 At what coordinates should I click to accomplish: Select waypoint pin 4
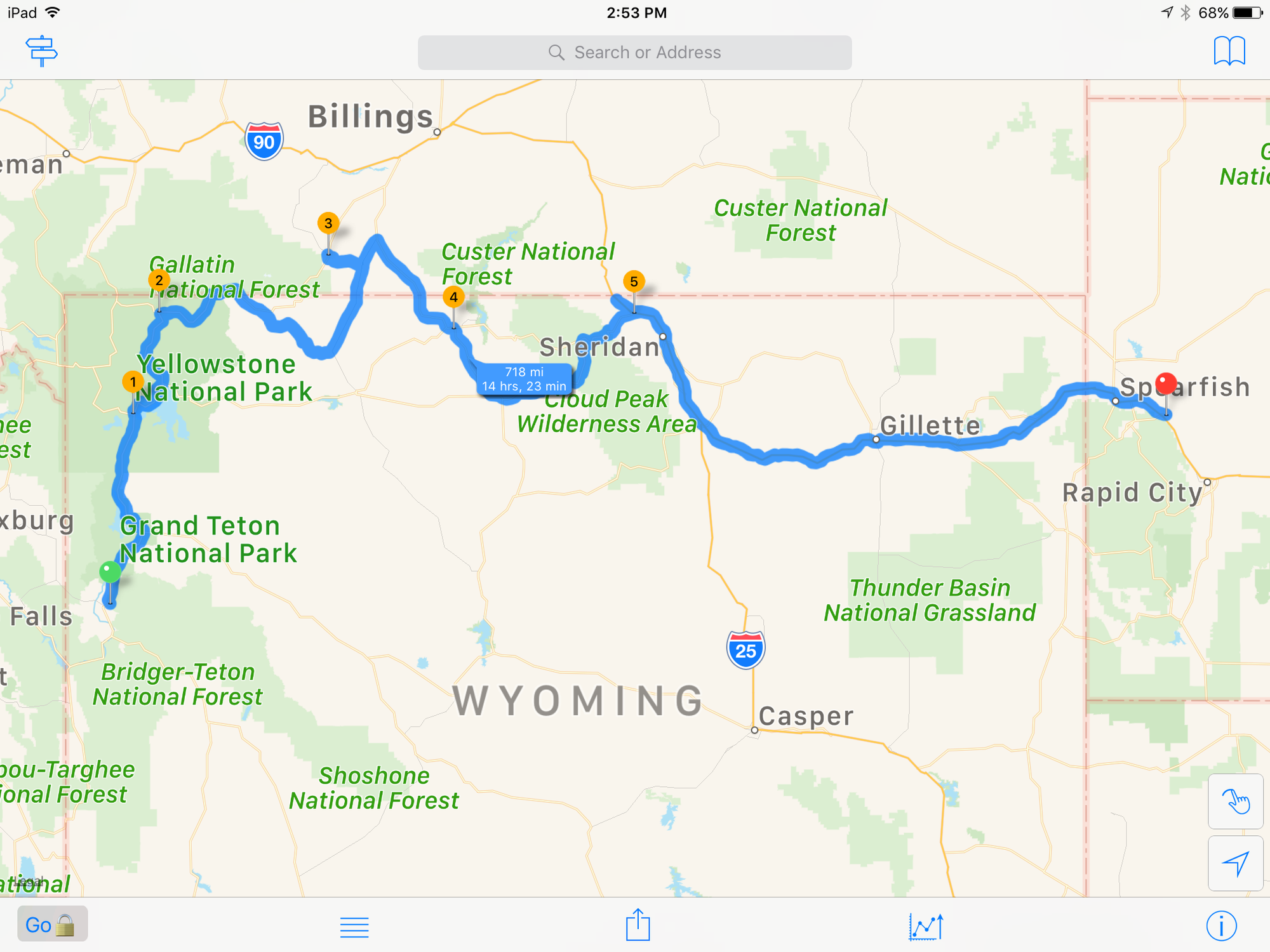453,296
